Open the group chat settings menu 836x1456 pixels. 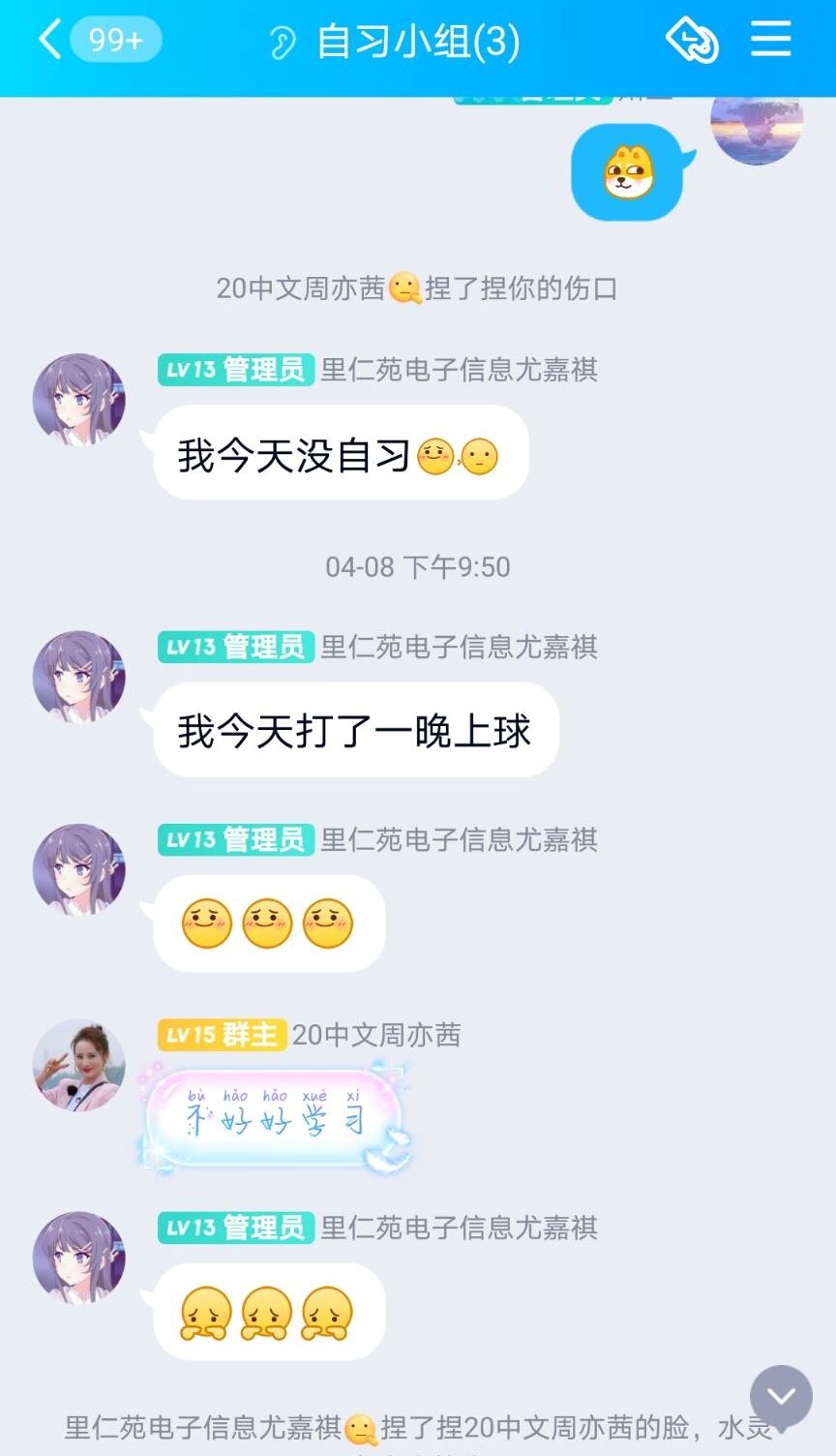click(771, 41)
